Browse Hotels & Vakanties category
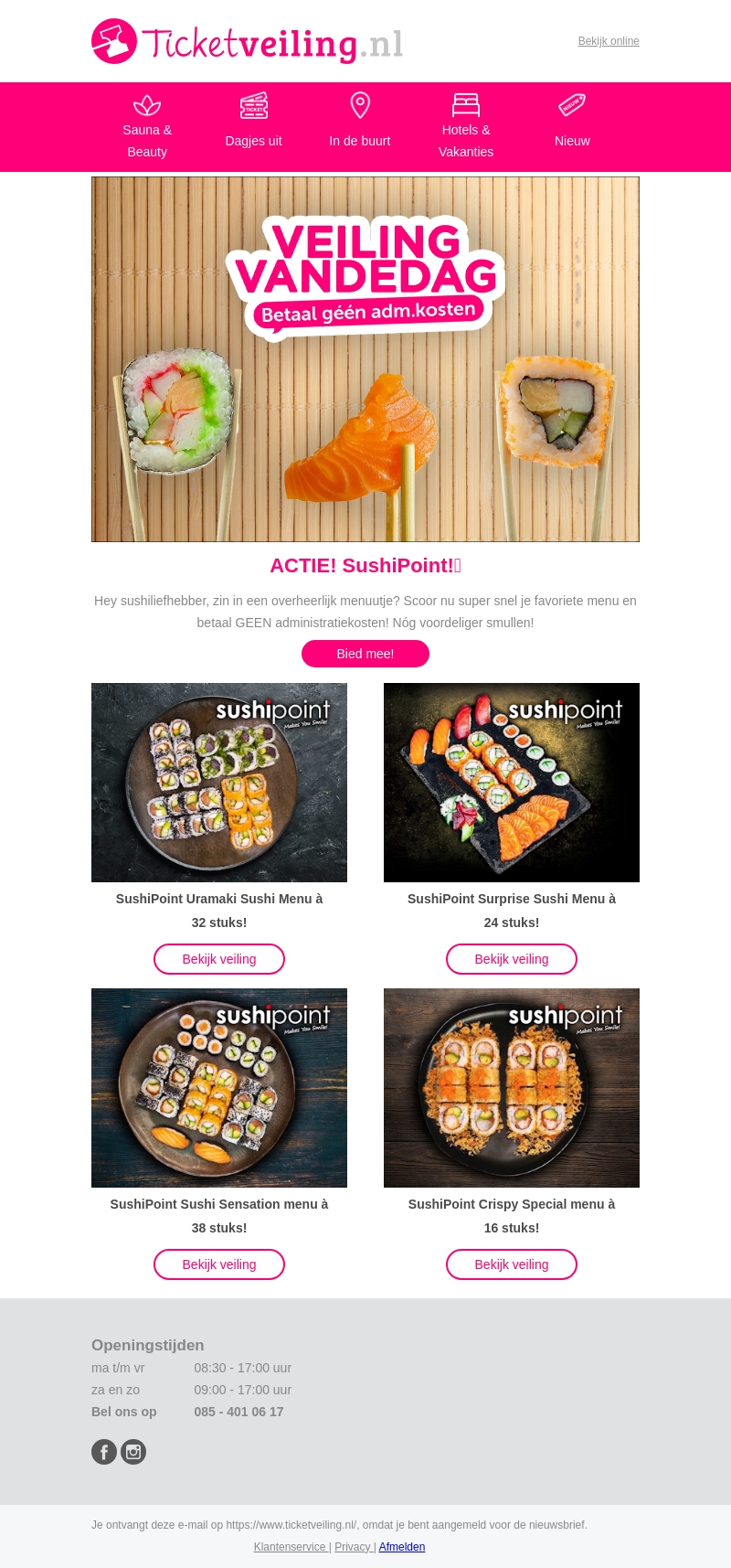 click(466, 126)
